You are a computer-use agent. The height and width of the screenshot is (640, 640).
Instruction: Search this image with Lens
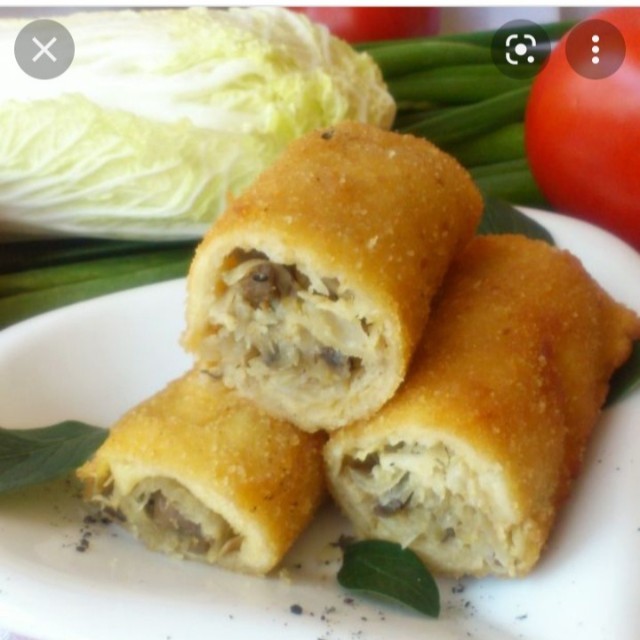(x=520, y=49)
